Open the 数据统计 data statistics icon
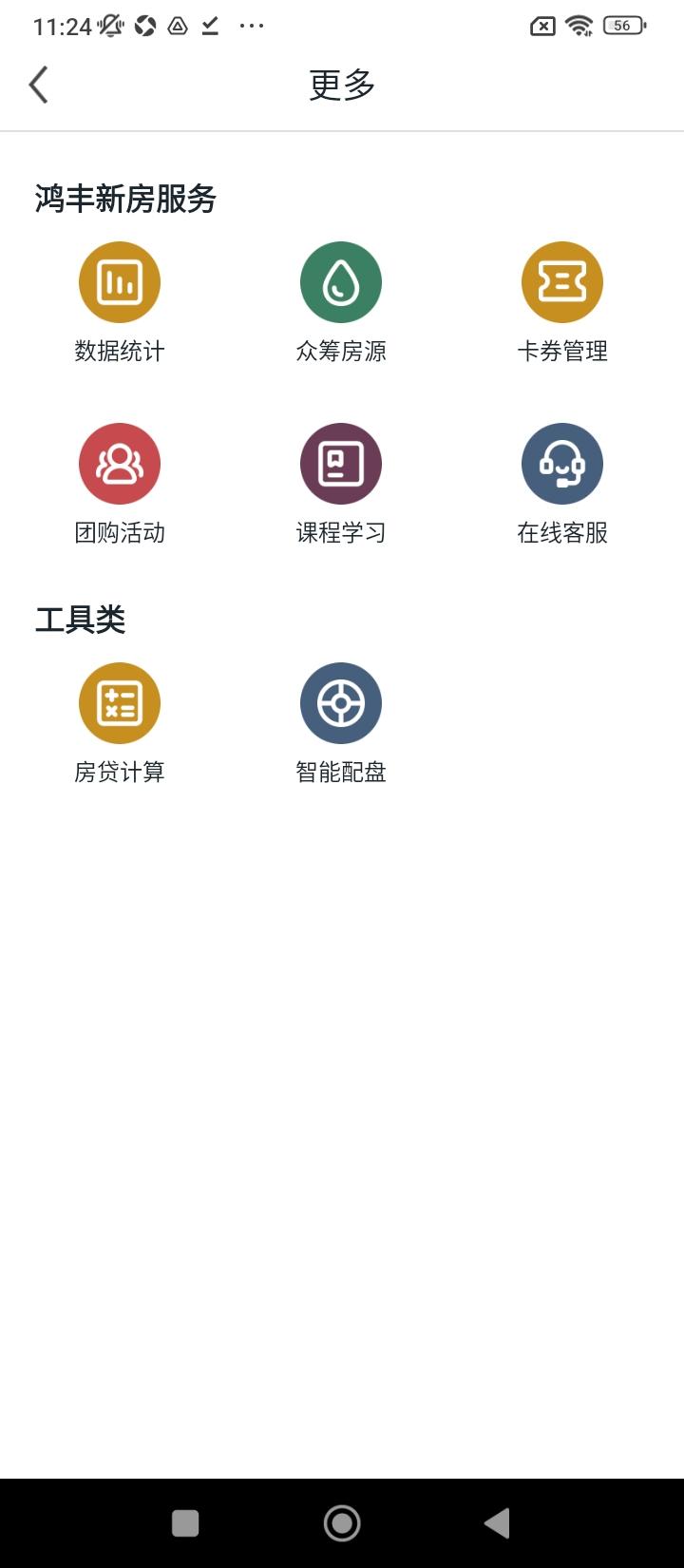 (119, 281)
